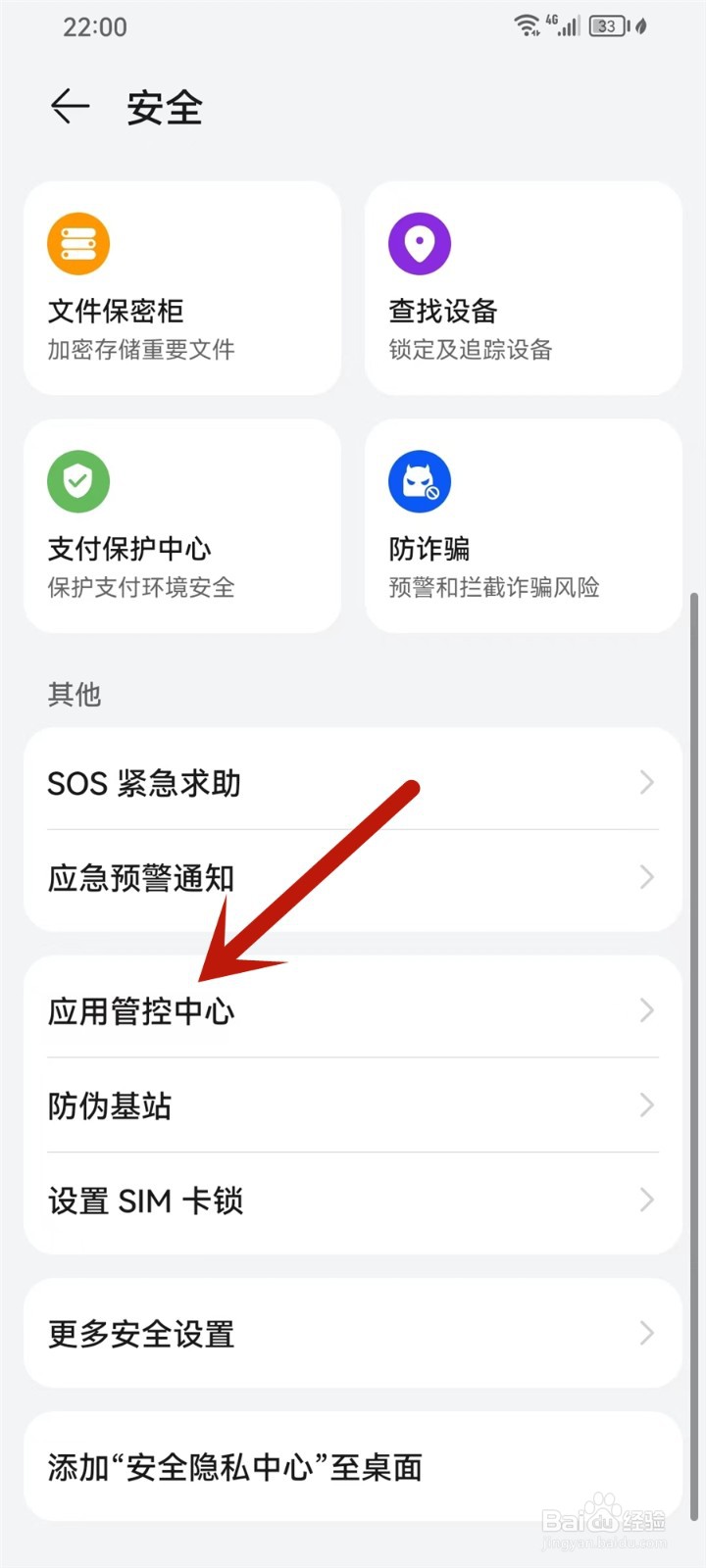Open the 文件保密柜 file safe icon
Image resolution: width=706 pixels, height=1568 pixels.
(x=78, y=243)
